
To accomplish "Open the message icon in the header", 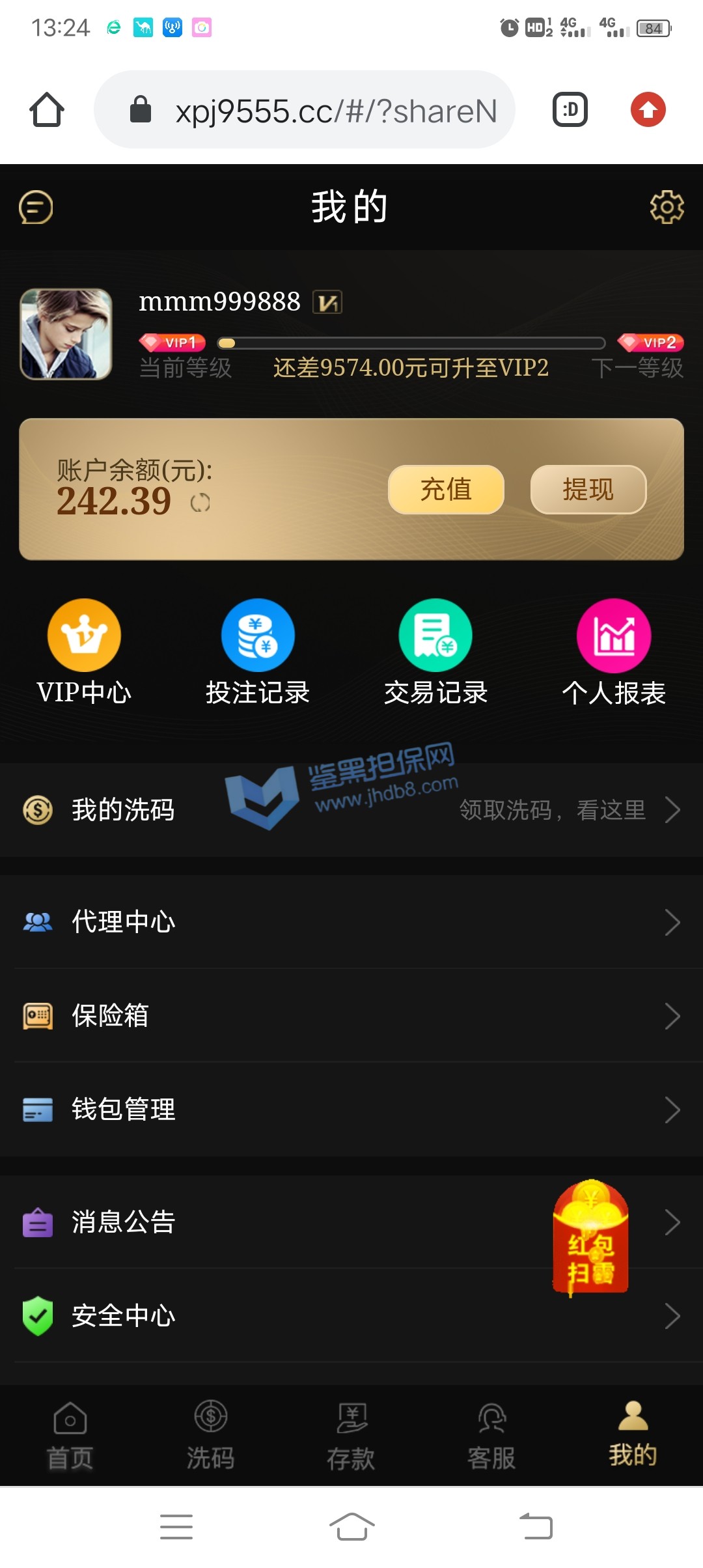I will [x=36, y=208].
